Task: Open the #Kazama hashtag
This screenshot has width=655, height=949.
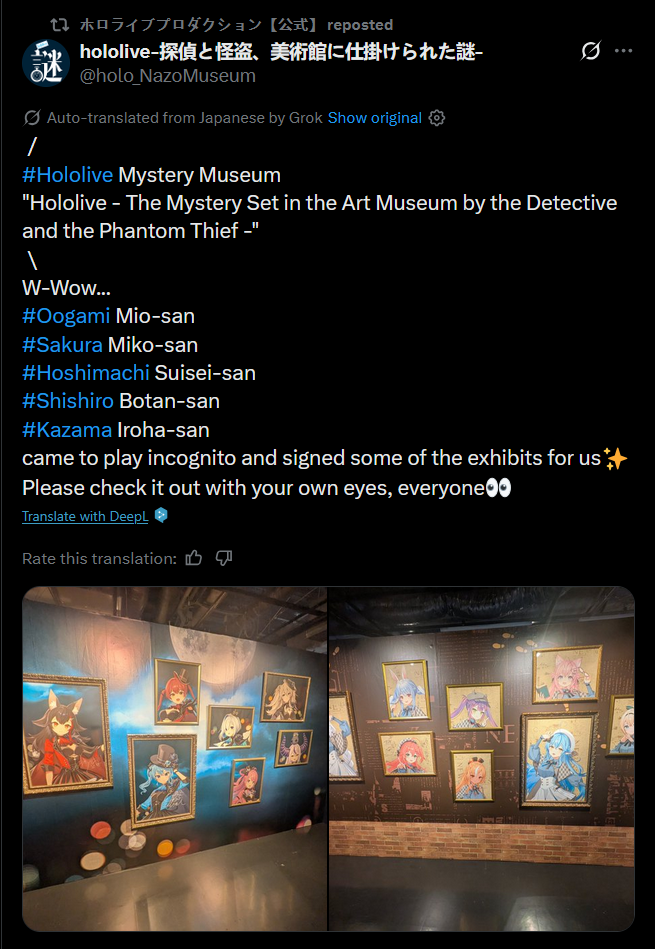Action: coord(67,430)
